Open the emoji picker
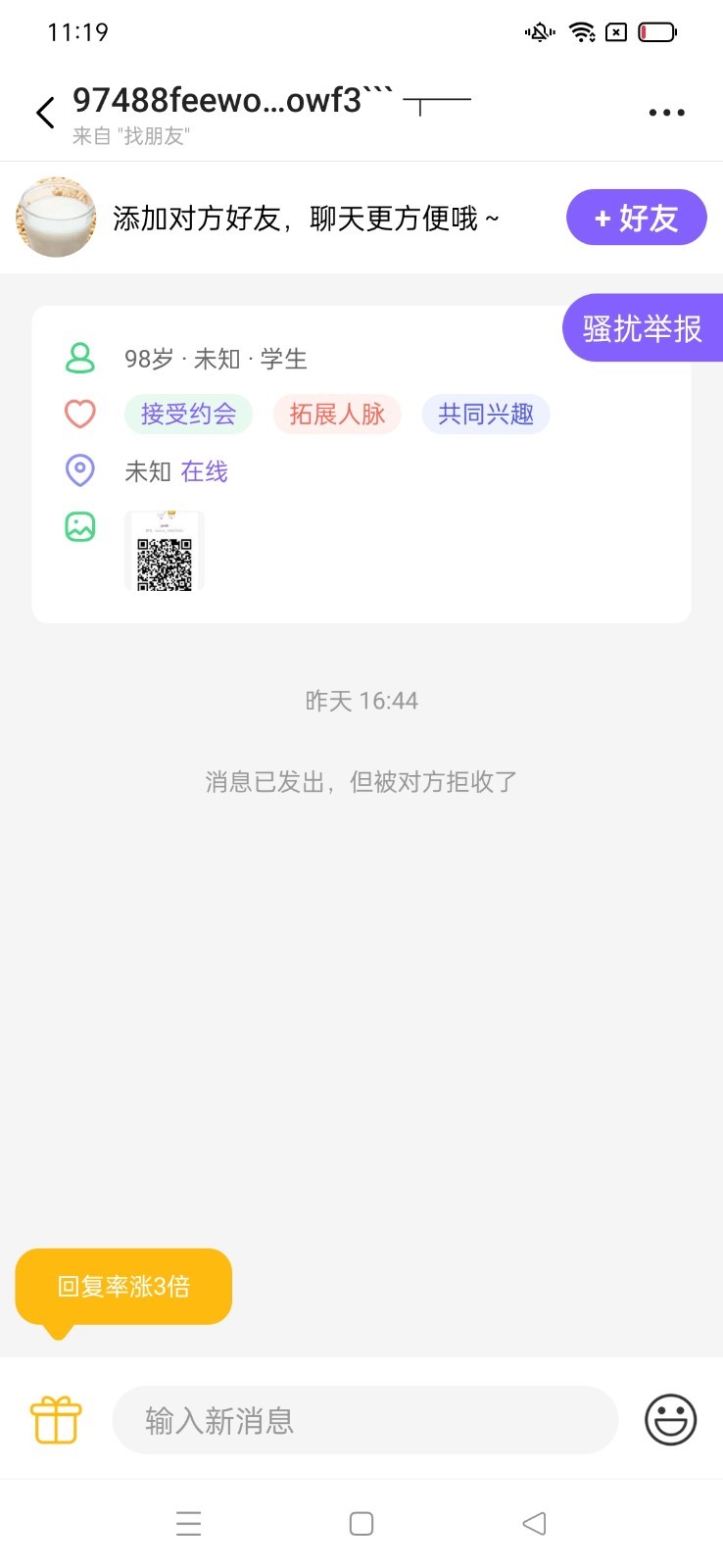Image resolution: width=723 pixels, height=1568 pixels. click(x=670, y=1420)
